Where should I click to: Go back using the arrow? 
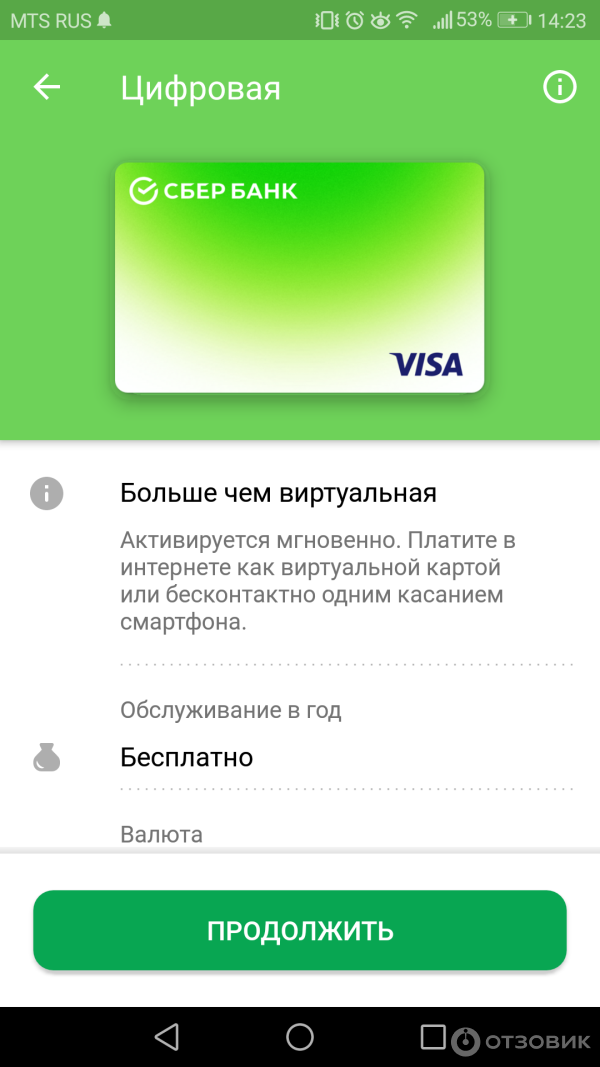pos(47,88)
